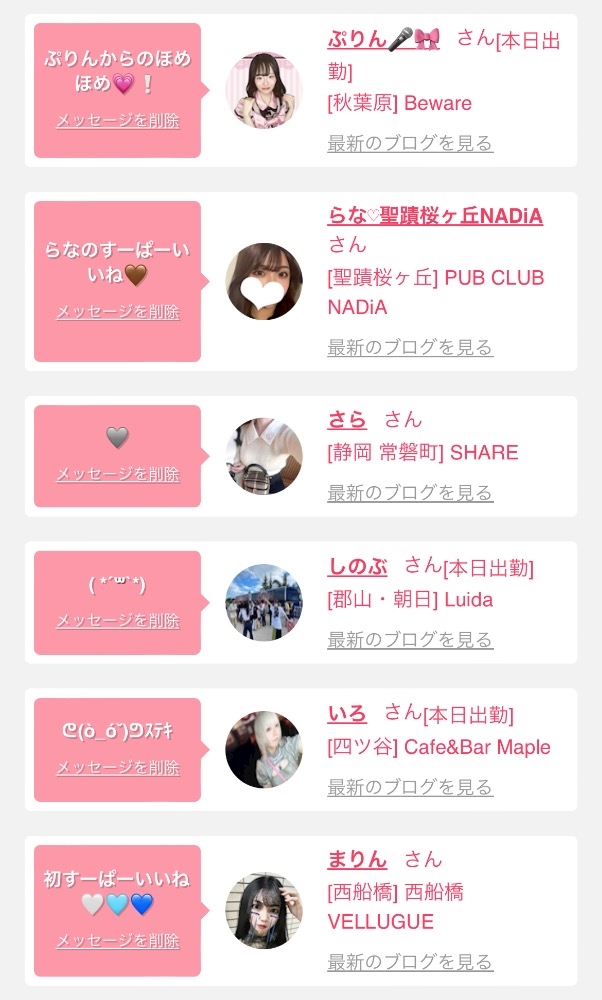Open ぷりん's profile name link
This screenshot has width=602, height=1000.
point(383,40)
